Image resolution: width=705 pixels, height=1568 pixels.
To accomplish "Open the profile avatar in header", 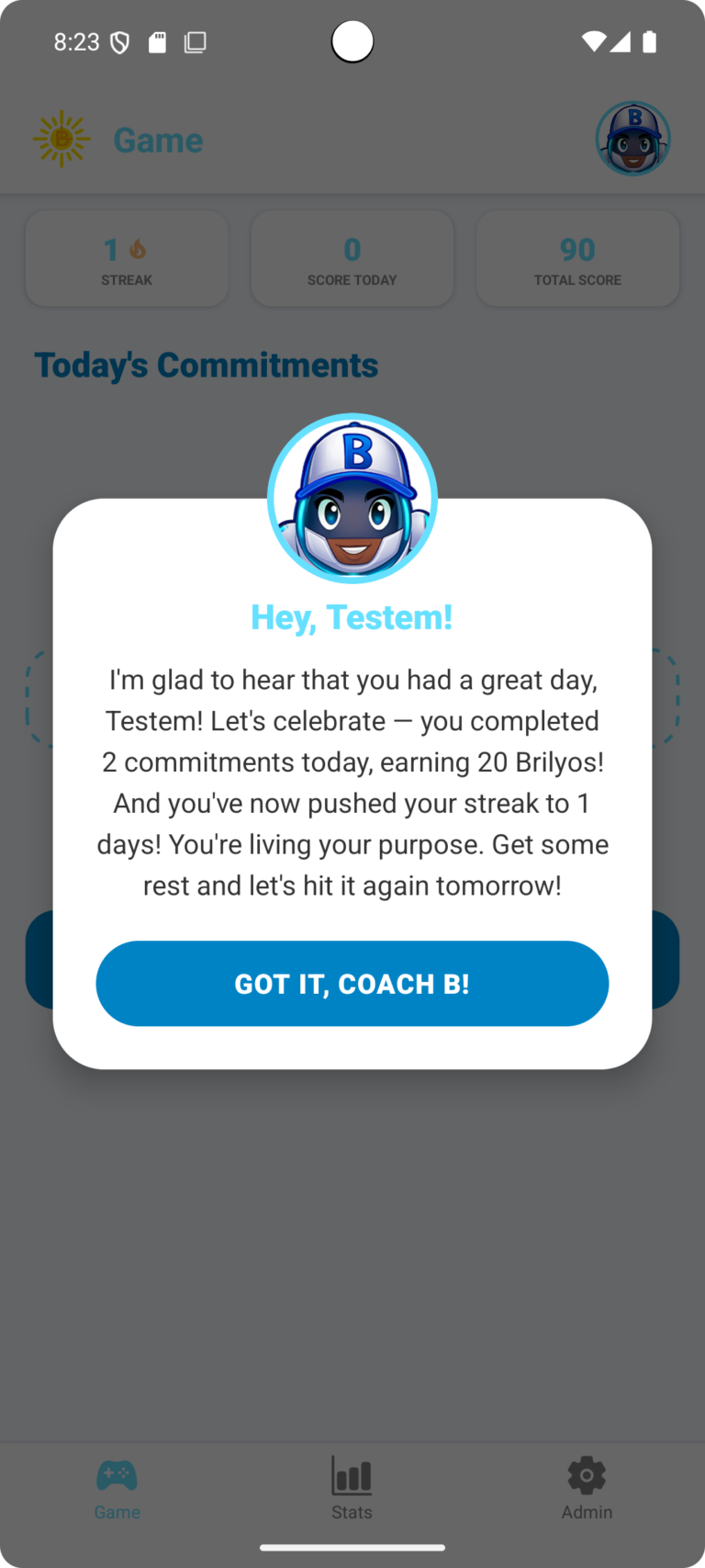I will 633,139.
